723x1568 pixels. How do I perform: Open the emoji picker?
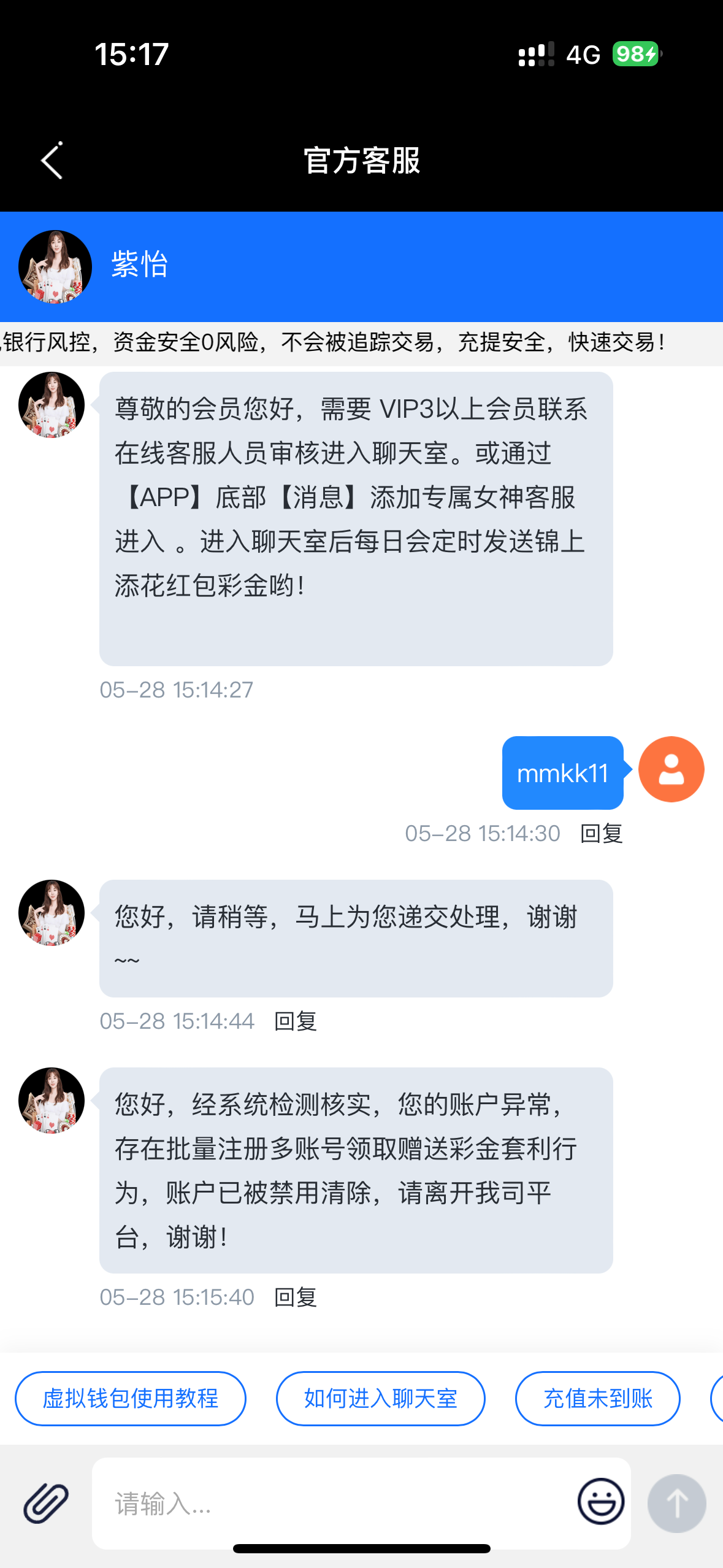601,1501
